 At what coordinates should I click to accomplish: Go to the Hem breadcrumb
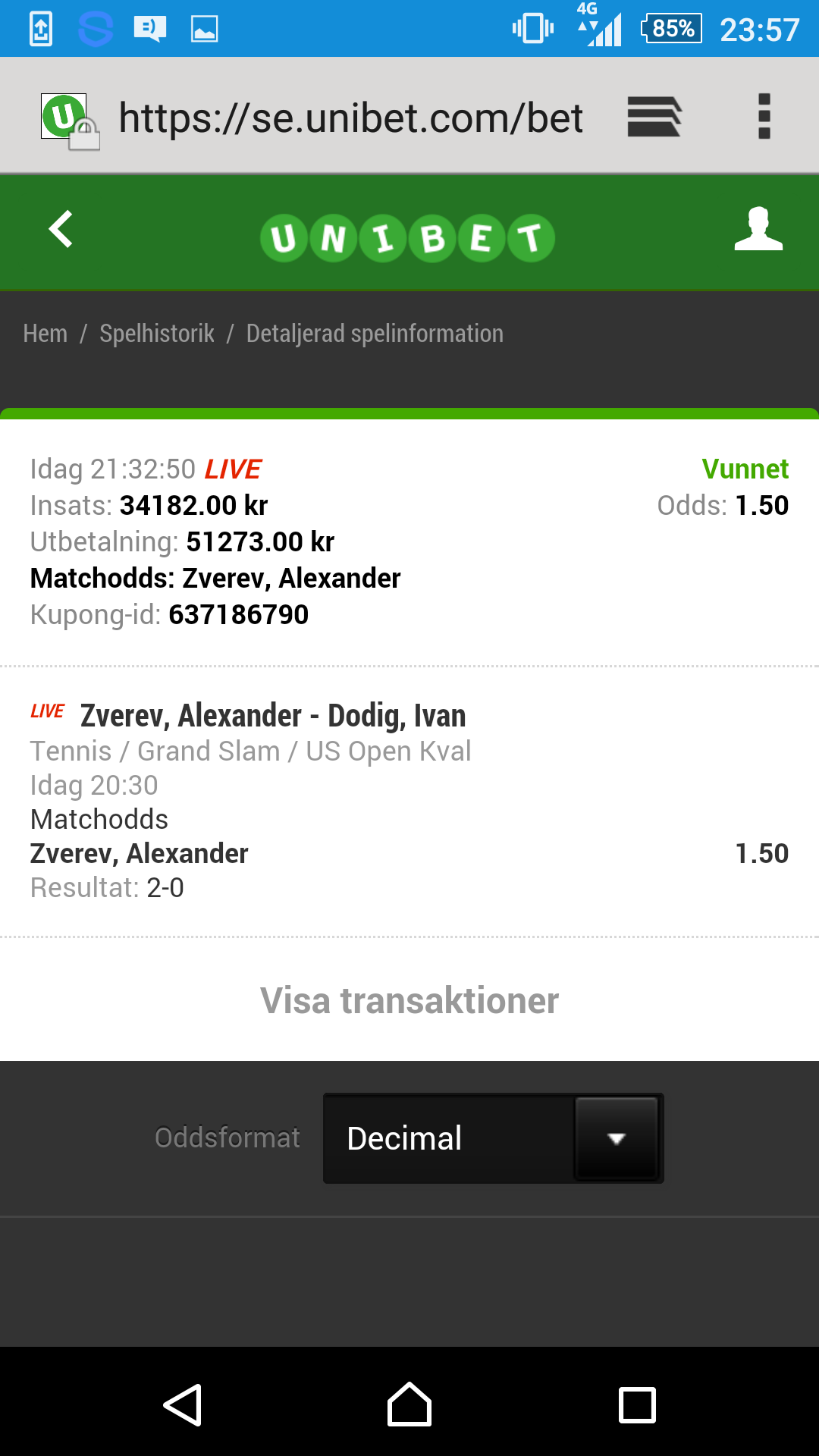45,333
